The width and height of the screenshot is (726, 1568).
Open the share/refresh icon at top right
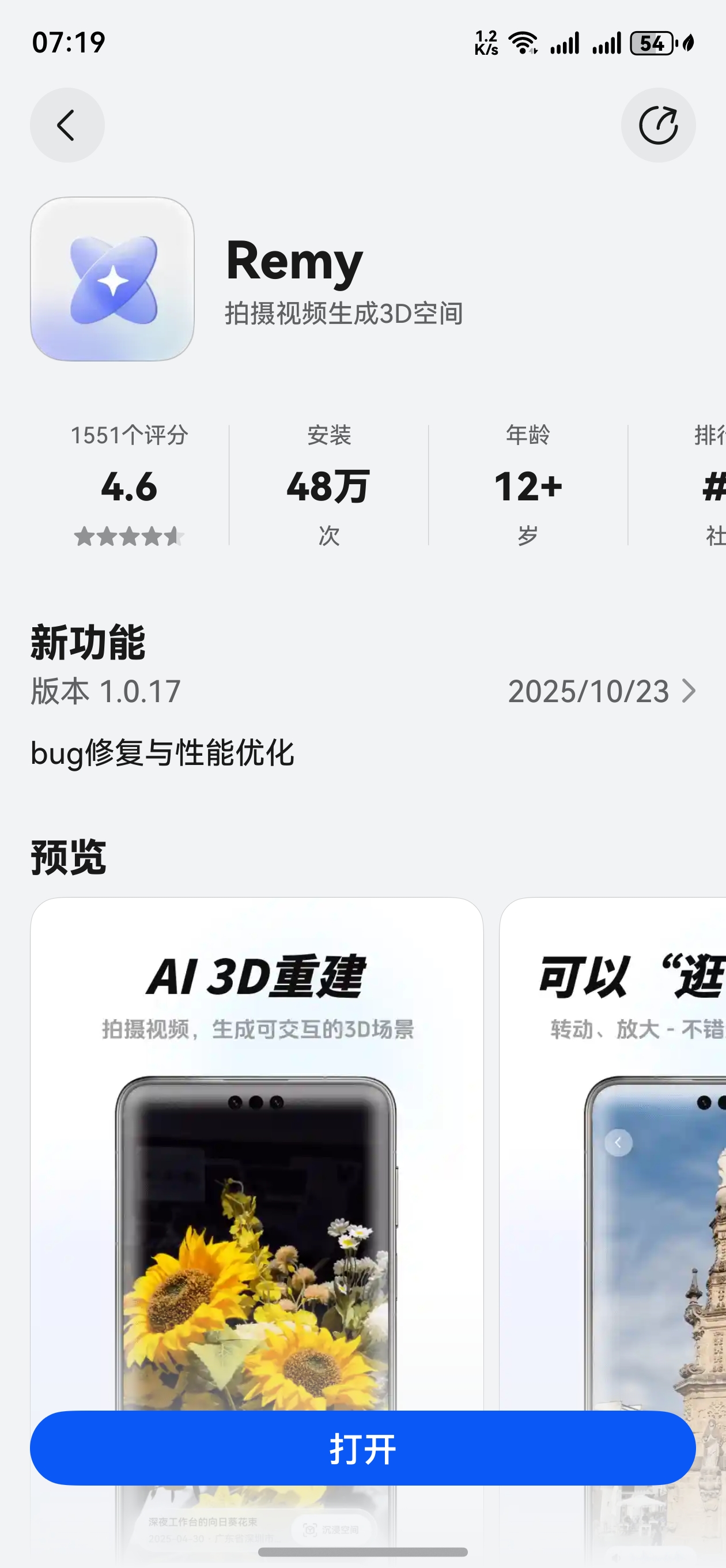point(659,123)
